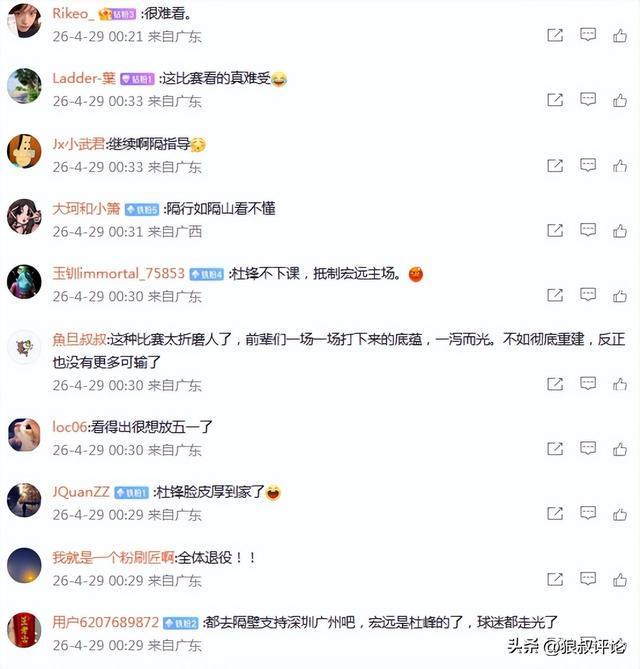Image resolution: width=640 pixels, height=669 pixels.
Task: Forward 我就是一个粉刷匠啊's comment
Action: pyautogui.click(x=555, y=579)
